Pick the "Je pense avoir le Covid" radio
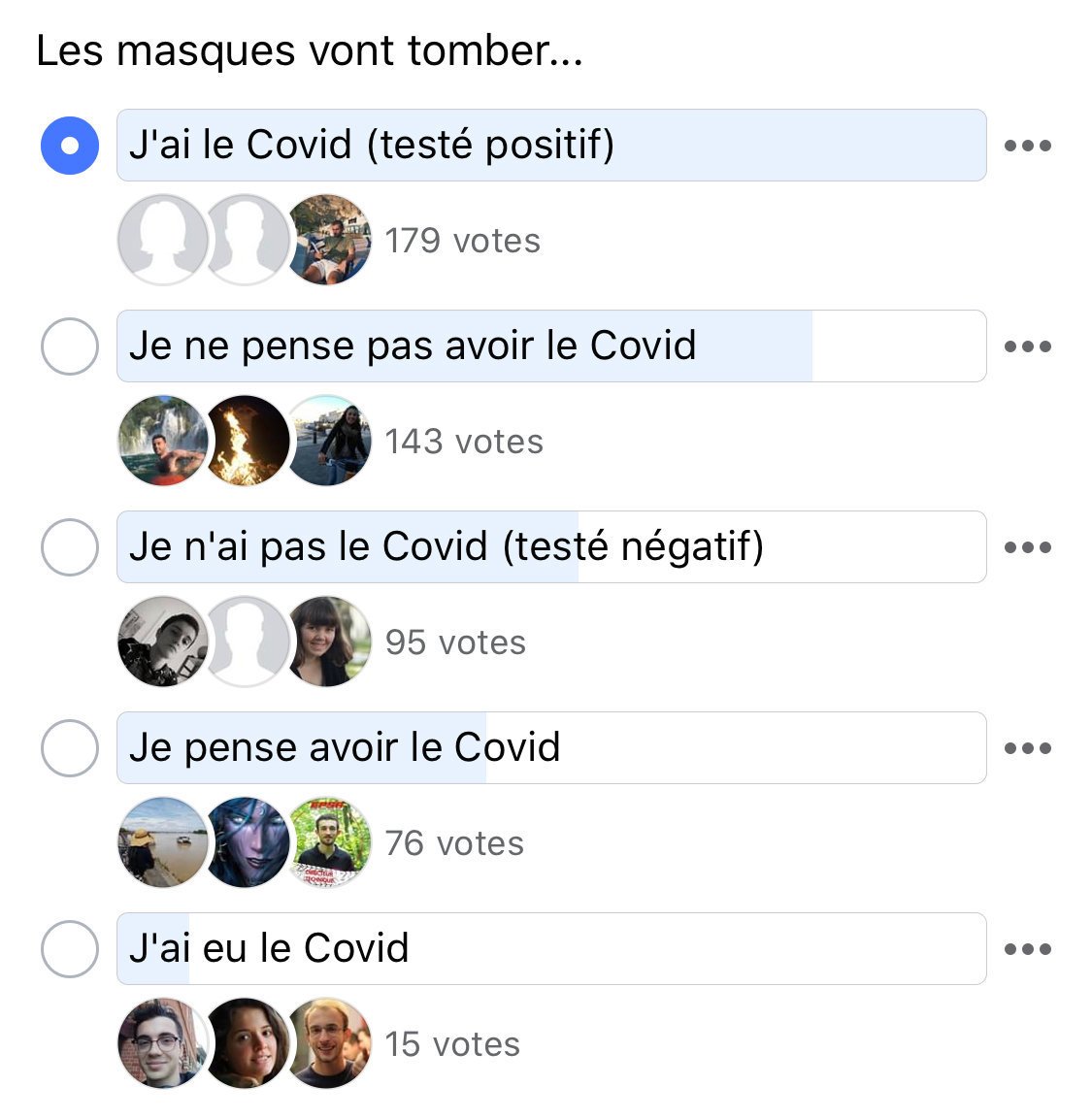The image size is (1092, 1119). click(70, 748)
